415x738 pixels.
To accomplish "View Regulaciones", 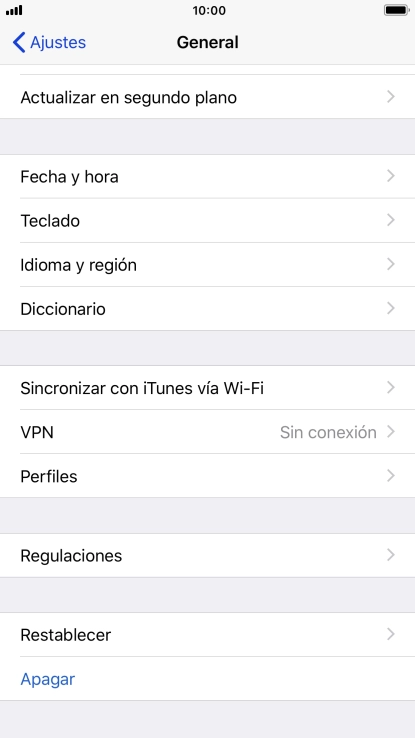I will (x=208, y=555).
